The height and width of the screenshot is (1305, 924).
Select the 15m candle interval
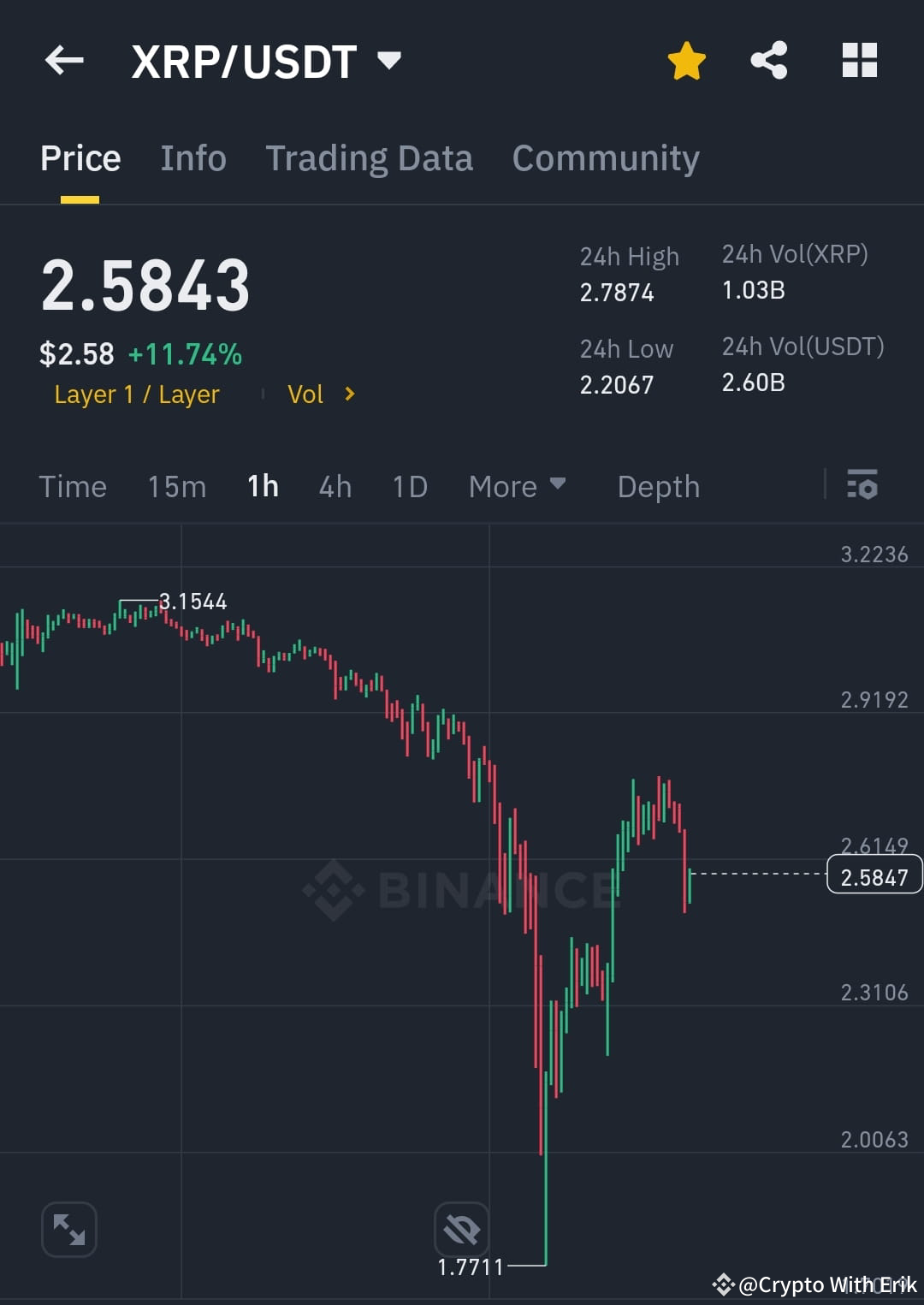(x=175, y=486)
